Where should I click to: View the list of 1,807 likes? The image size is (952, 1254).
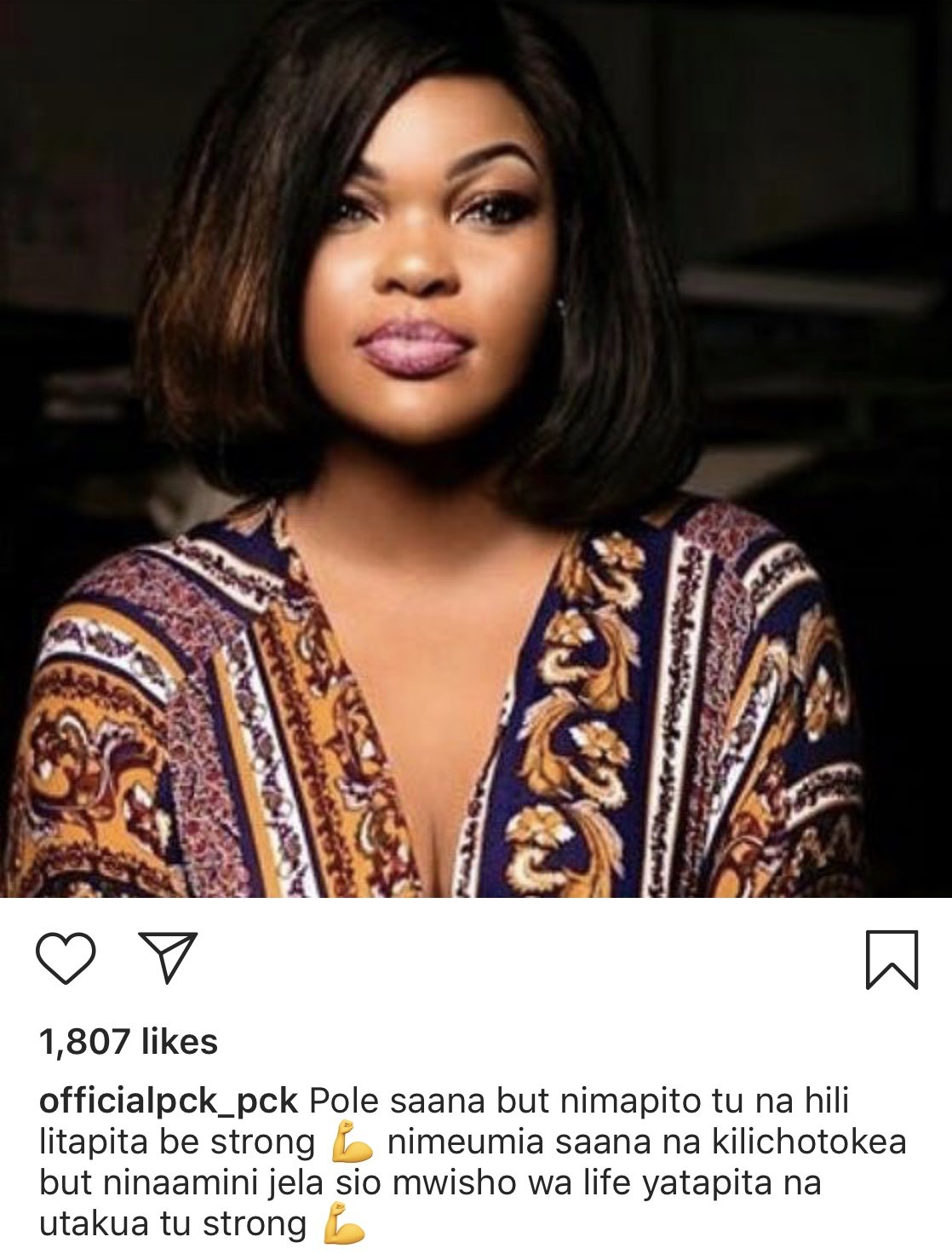click(x=129, y=1042)
